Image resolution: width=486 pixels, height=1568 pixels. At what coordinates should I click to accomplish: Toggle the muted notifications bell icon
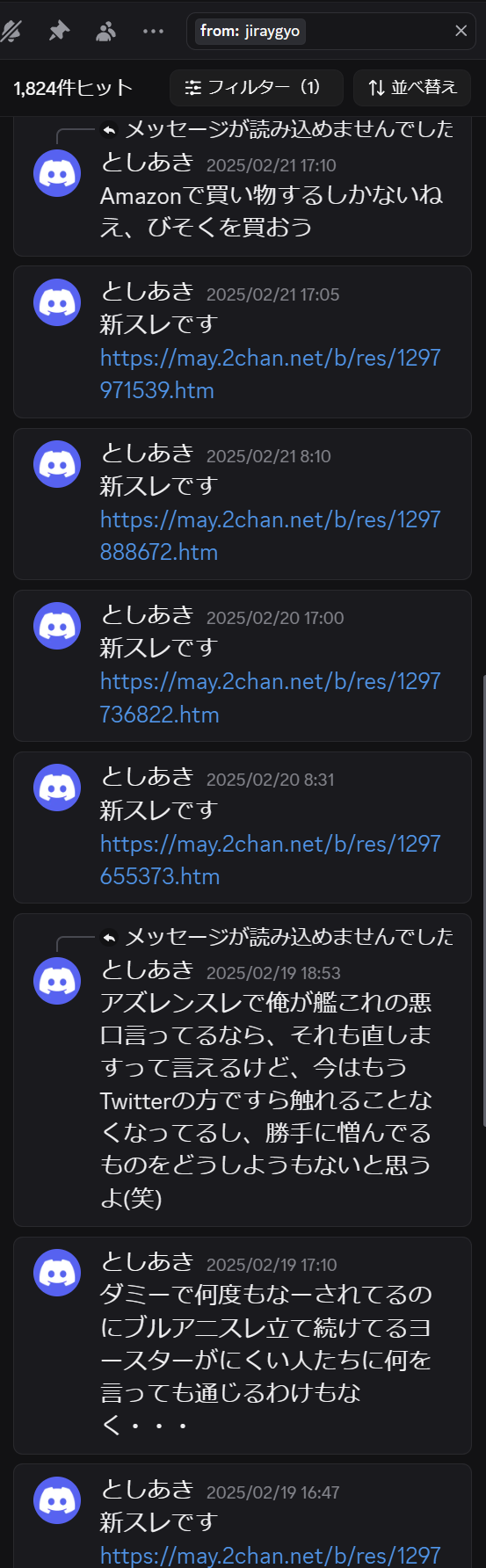[11, 32]
